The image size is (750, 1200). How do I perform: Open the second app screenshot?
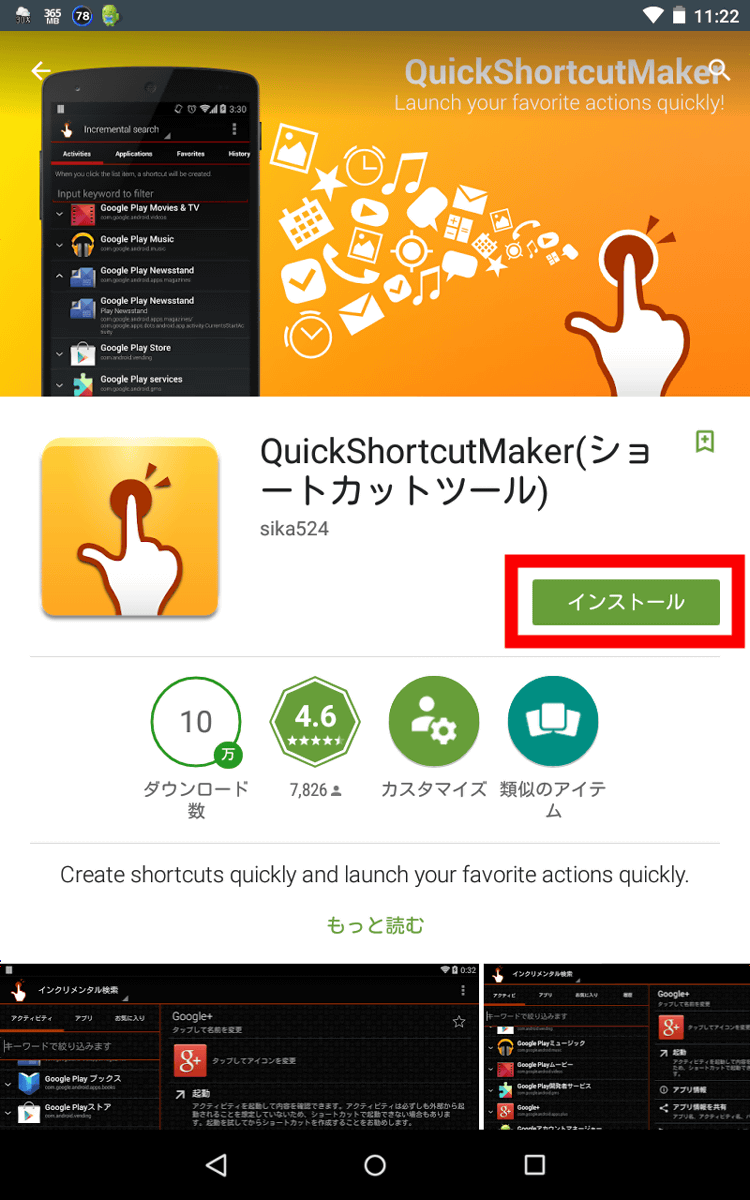pos(617,1047)
